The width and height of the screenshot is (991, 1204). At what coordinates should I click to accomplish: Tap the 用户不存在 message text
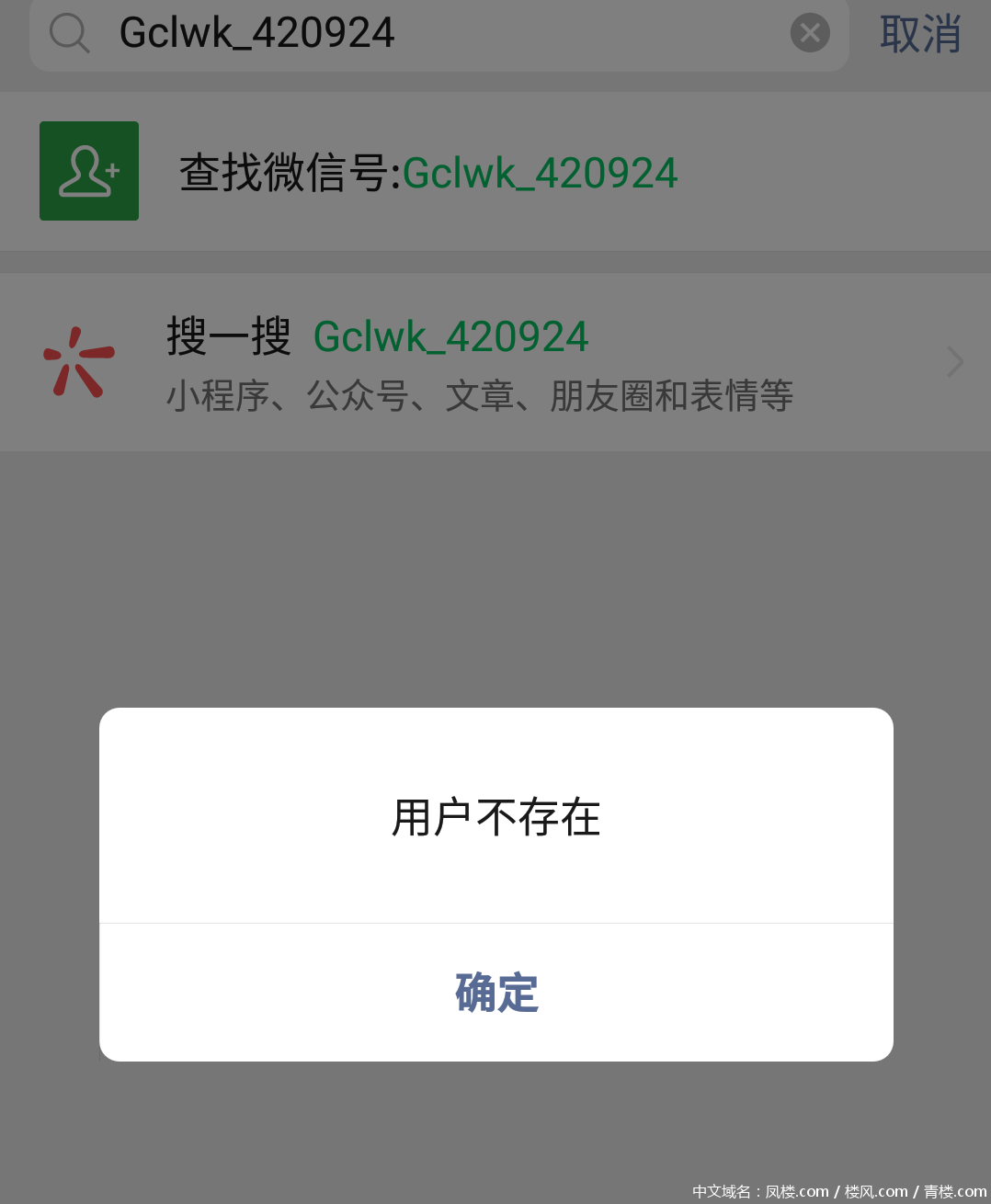(495, 816)
